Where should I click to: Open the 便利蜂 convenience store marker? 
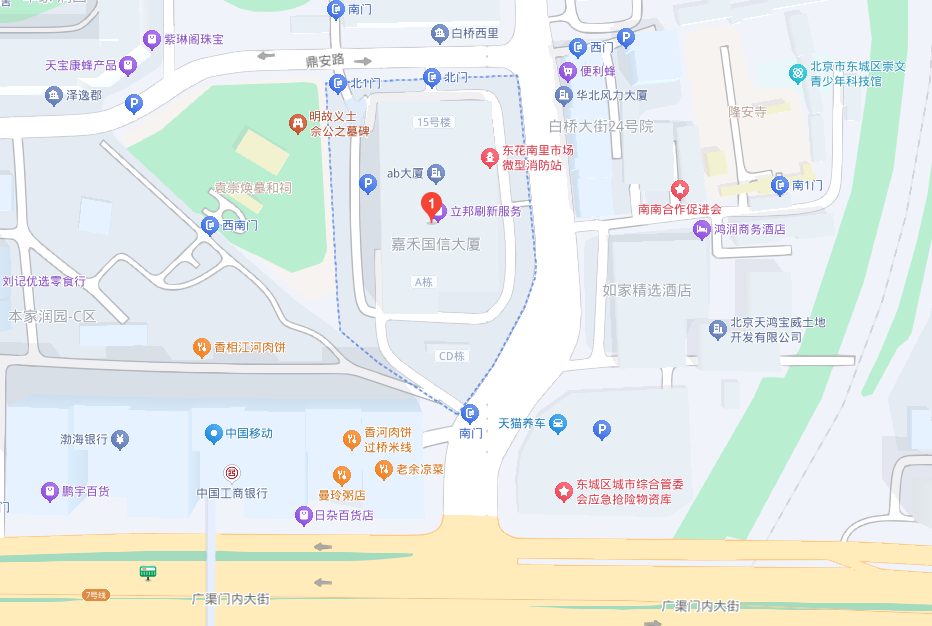pyautogui.click(x=567, y=71)
